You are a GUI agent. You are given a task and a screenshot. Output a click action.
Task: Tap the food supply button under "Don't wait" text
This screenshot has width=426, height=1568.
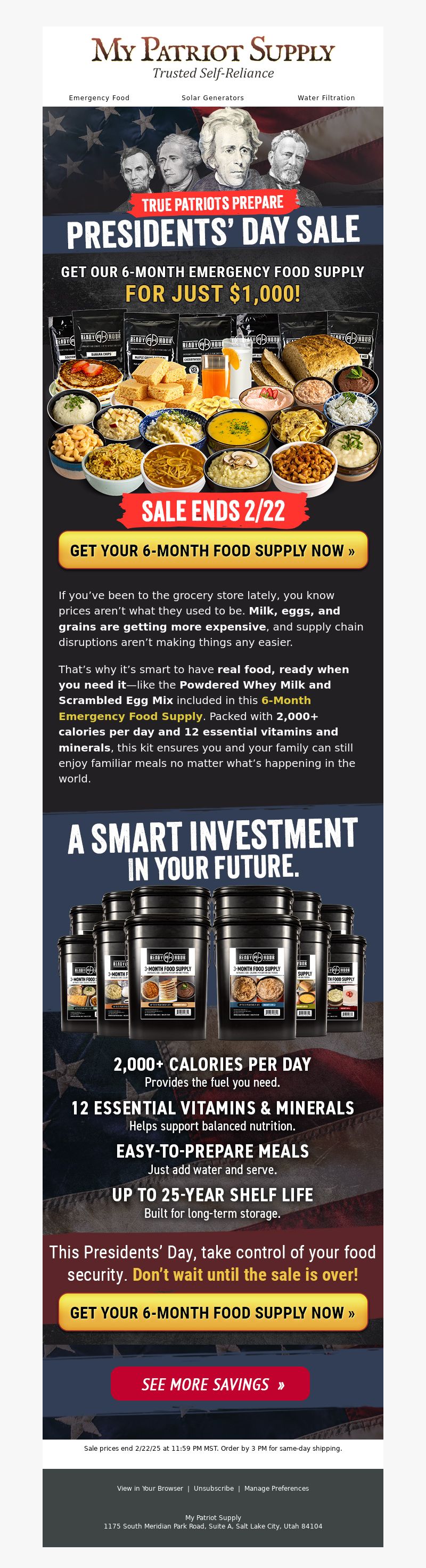coord(212,1313)
